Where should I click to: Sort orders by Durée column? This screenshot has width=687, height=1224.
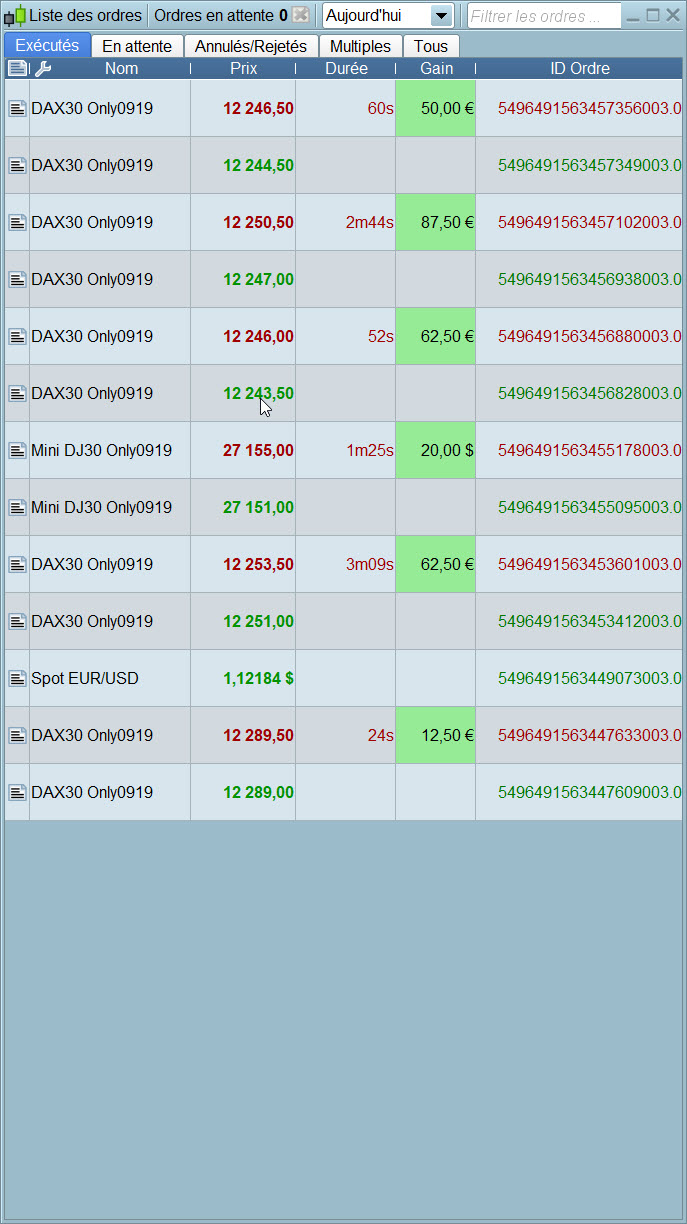coord(346,68)
